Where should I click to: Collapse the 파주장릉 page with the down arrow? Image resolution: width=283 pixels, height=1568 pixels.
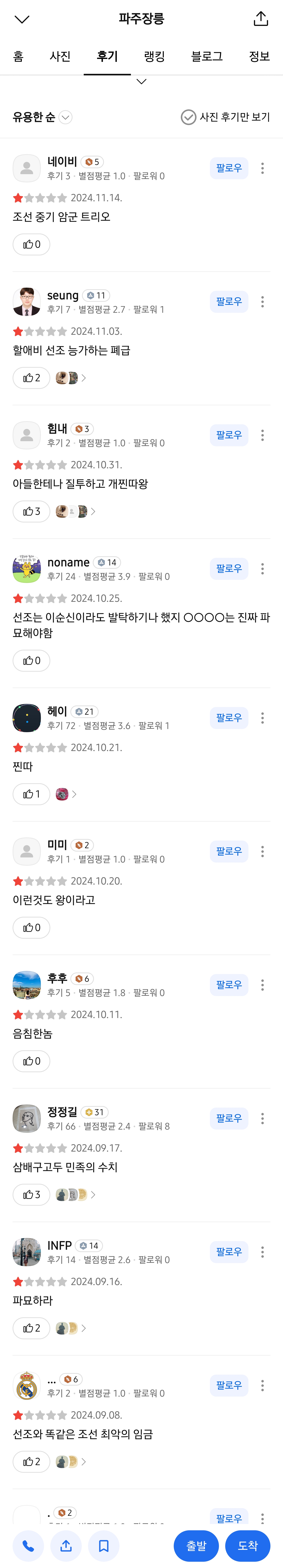[22, 19]
